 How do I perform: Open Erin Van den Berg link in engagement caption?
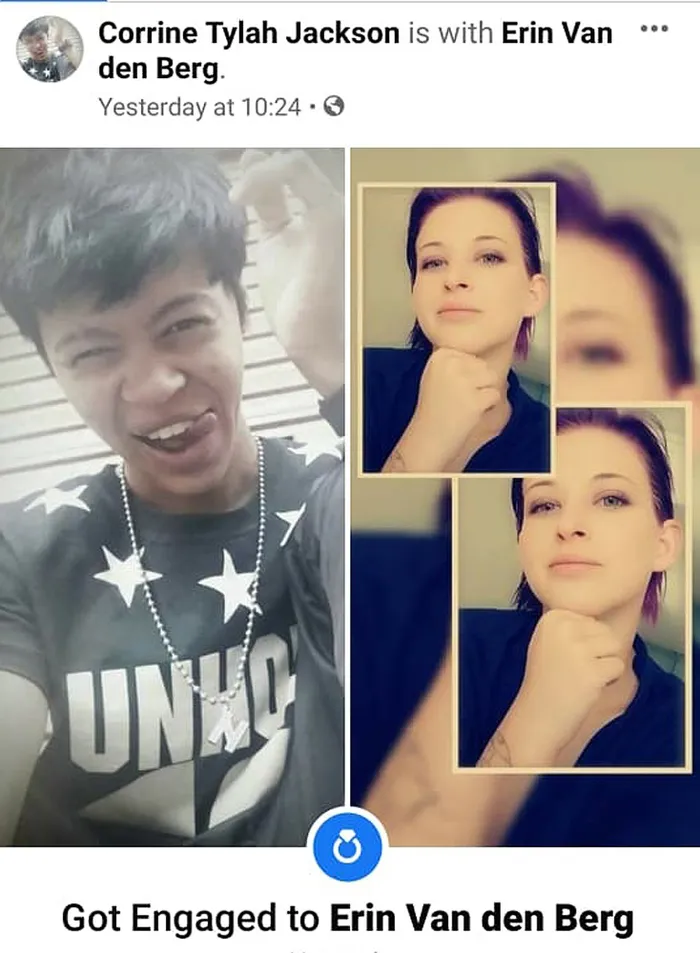481,917
